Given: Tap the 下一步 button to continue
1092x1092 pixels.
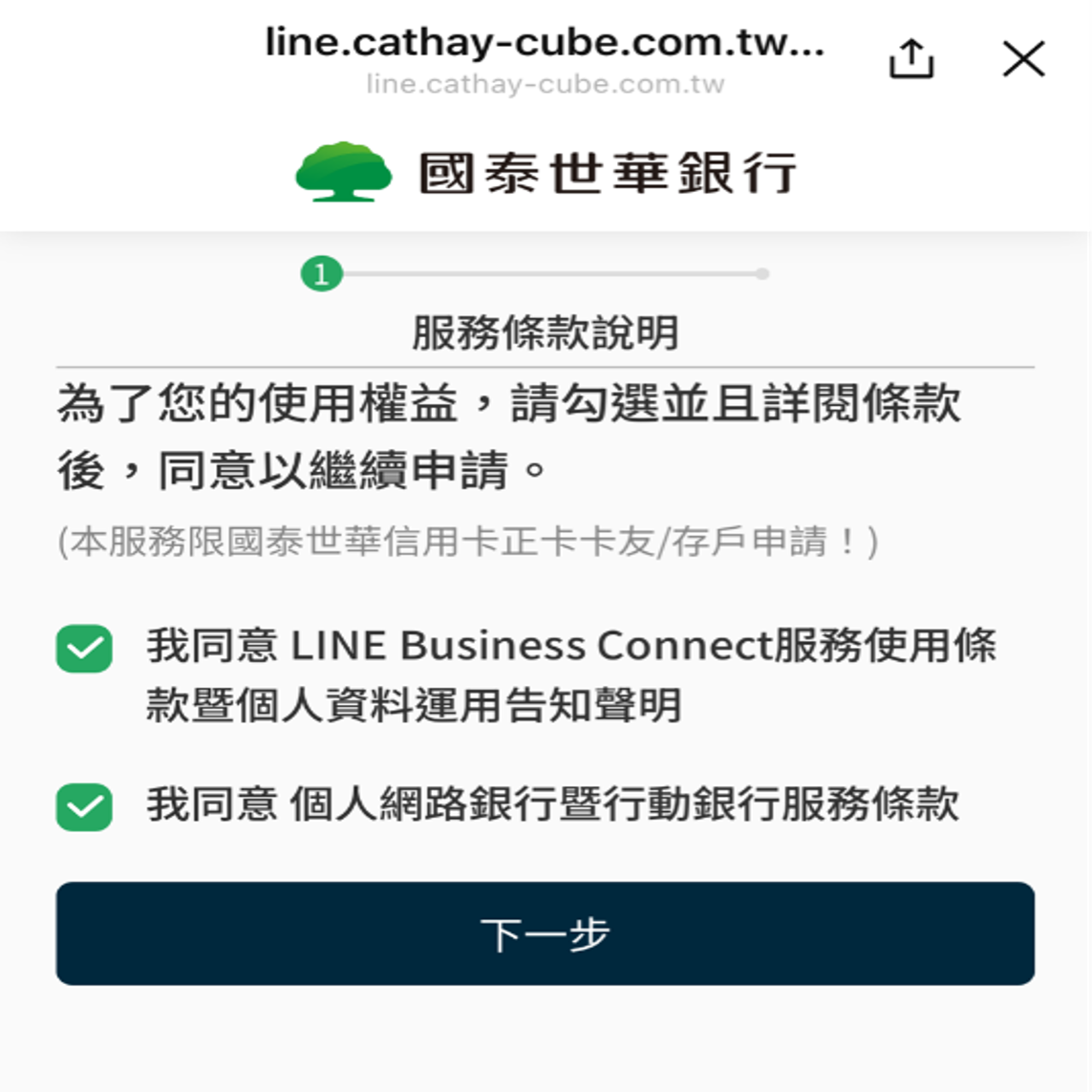Looking at the screenshot, I should pos(545,933).
